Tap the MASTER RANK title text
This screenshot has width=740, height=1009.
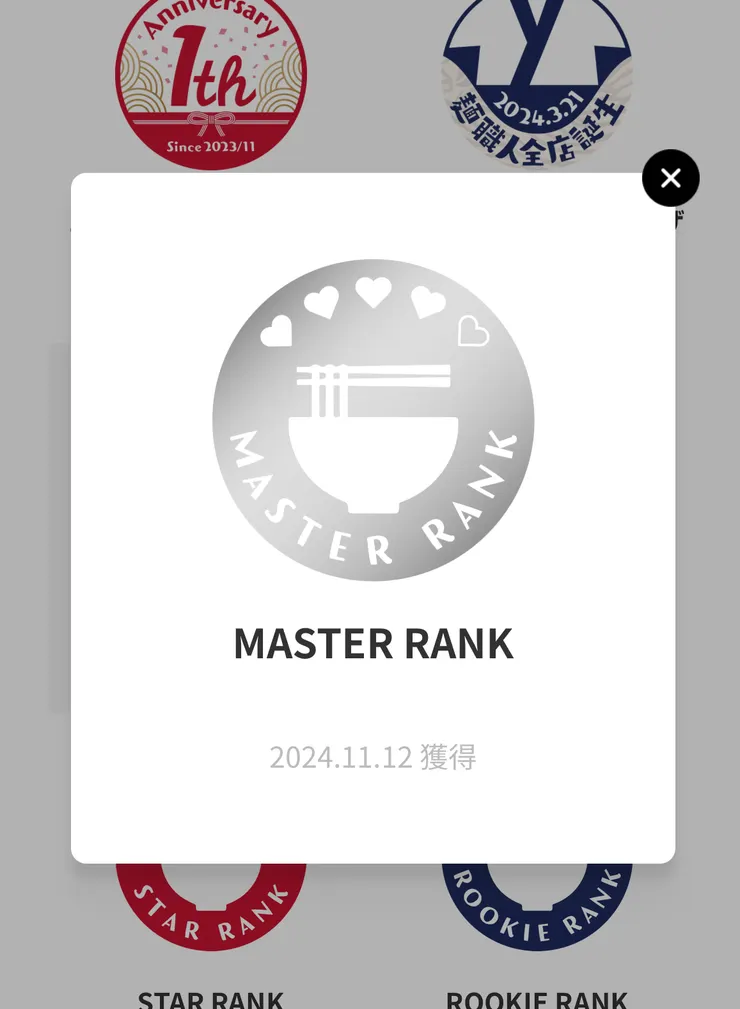point(372,643)
